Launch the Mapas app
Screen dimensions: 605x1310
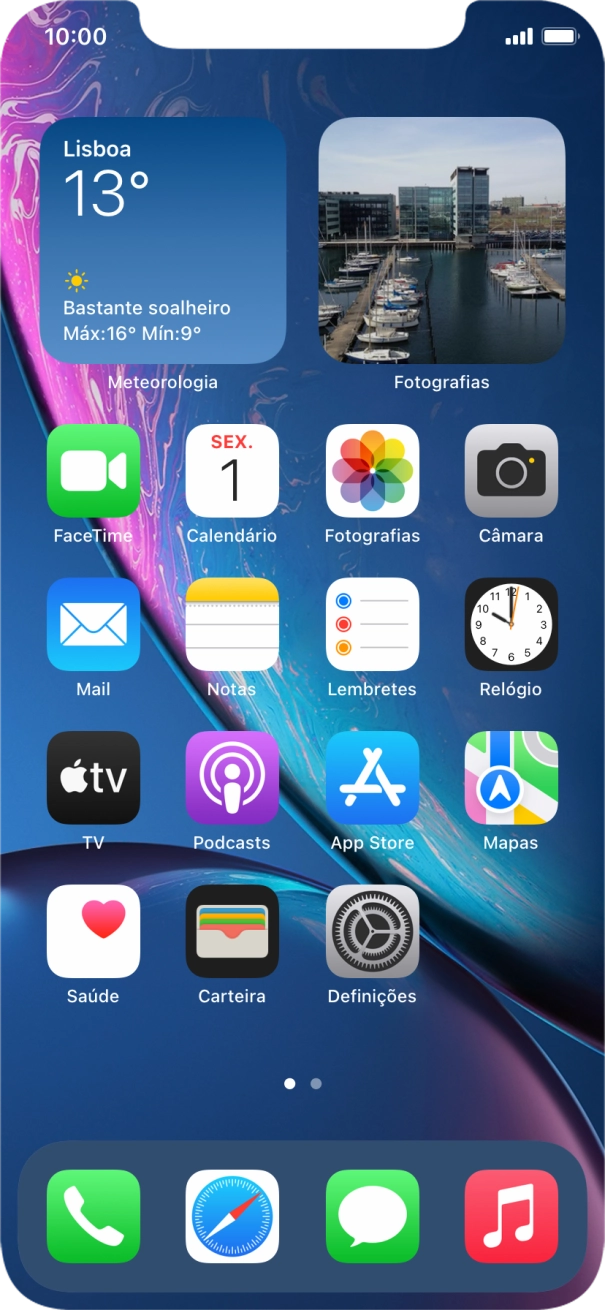pos(511,778)
